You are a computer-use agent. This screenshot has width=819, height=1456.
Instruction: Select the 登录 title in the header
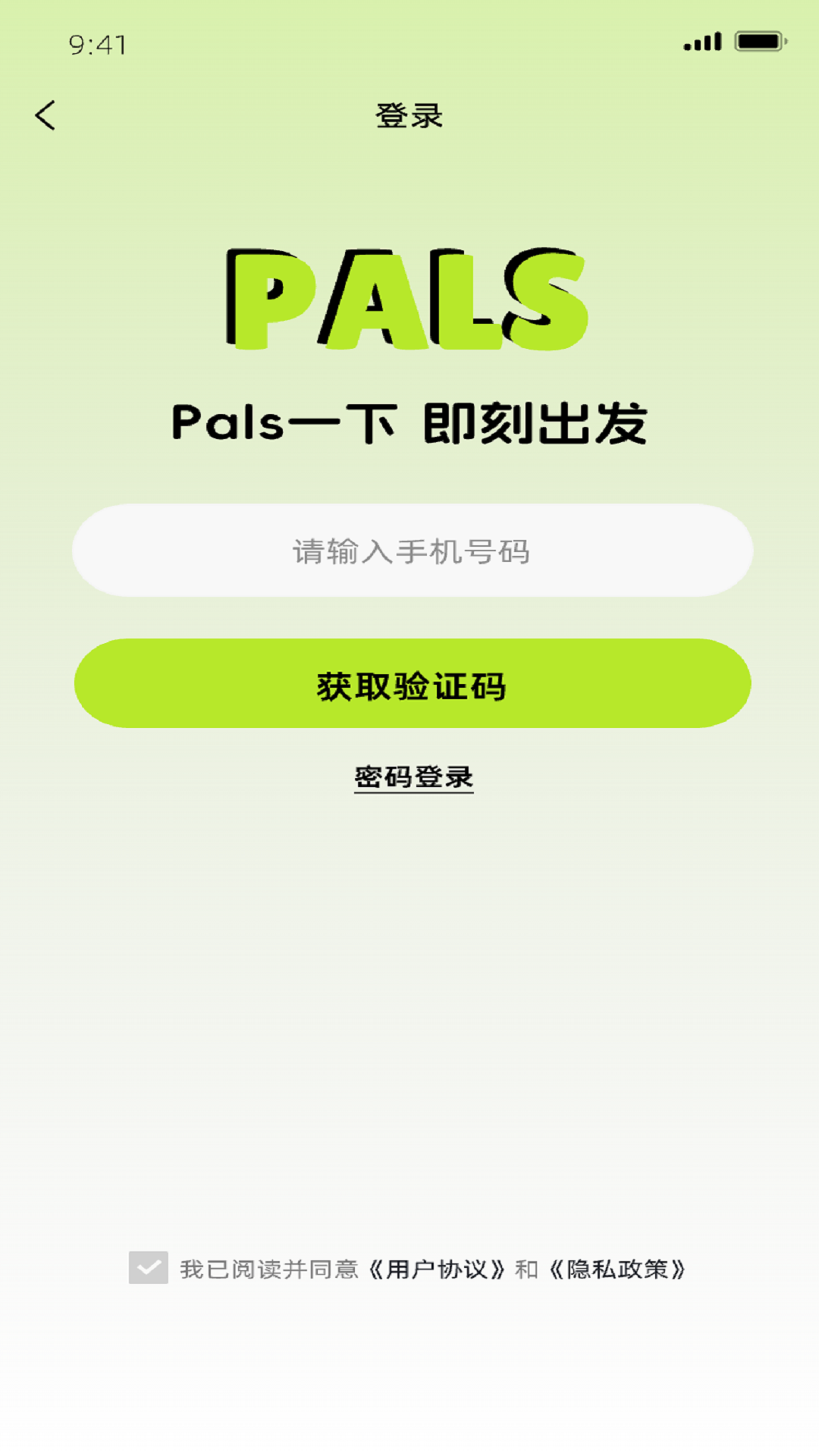pyautogui.click(x=409, y=115)
